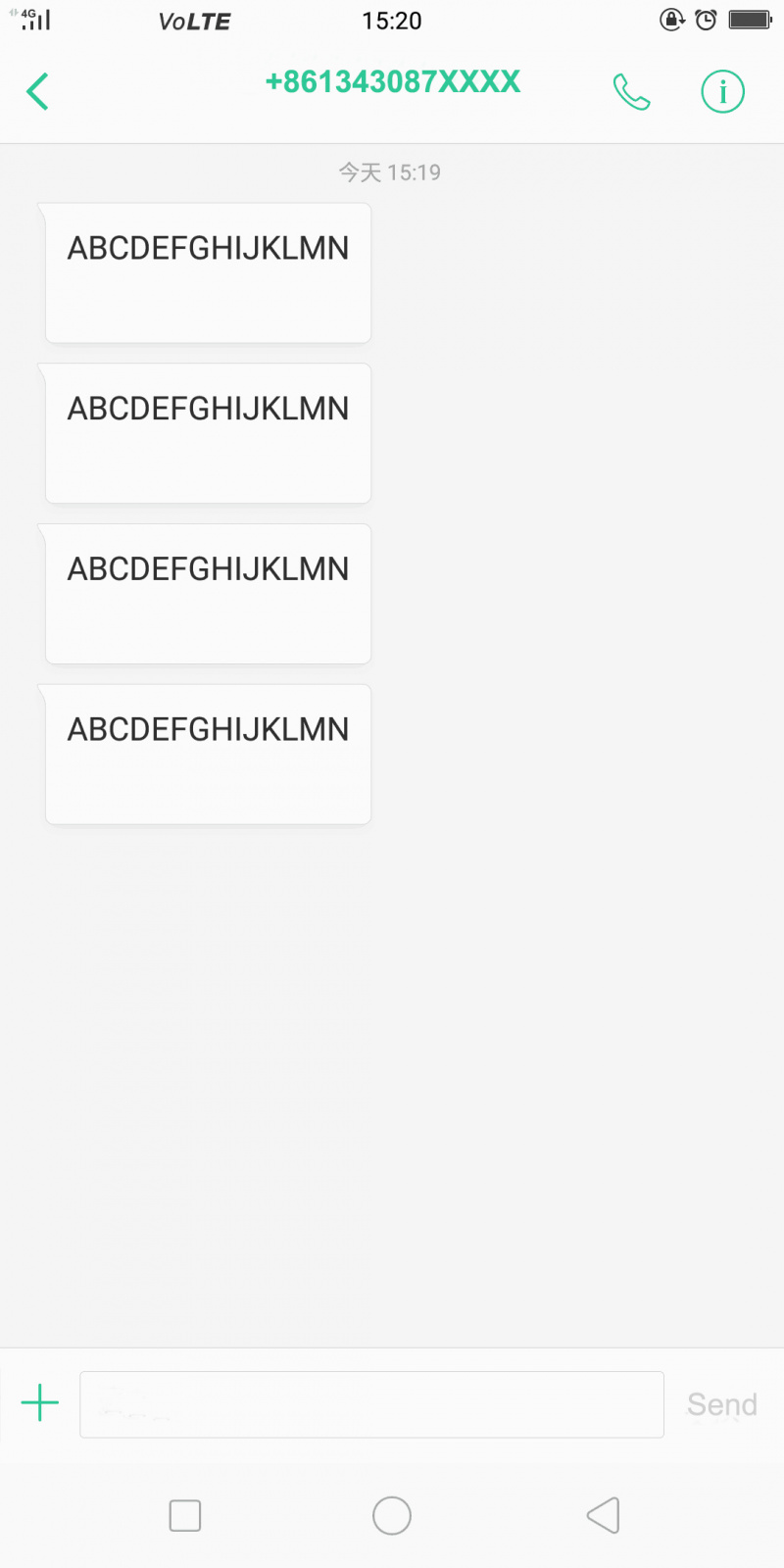The width and height of the screenshot is (784, 1568).
Task: Call this number with the phone icon
Action: click(x=631, y=92)
